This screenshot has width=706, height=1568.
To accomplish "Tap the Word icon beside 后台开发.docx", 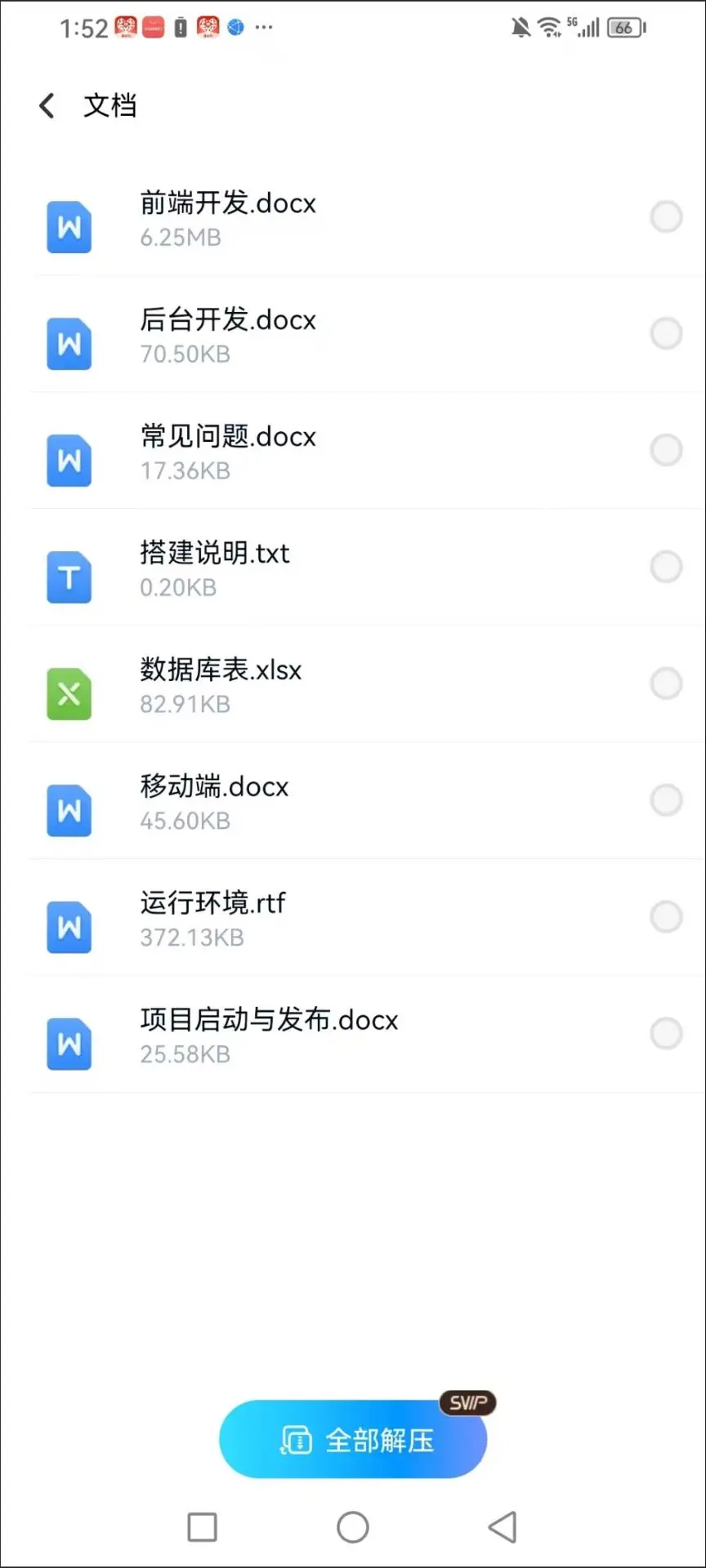I will pos(69,344).
